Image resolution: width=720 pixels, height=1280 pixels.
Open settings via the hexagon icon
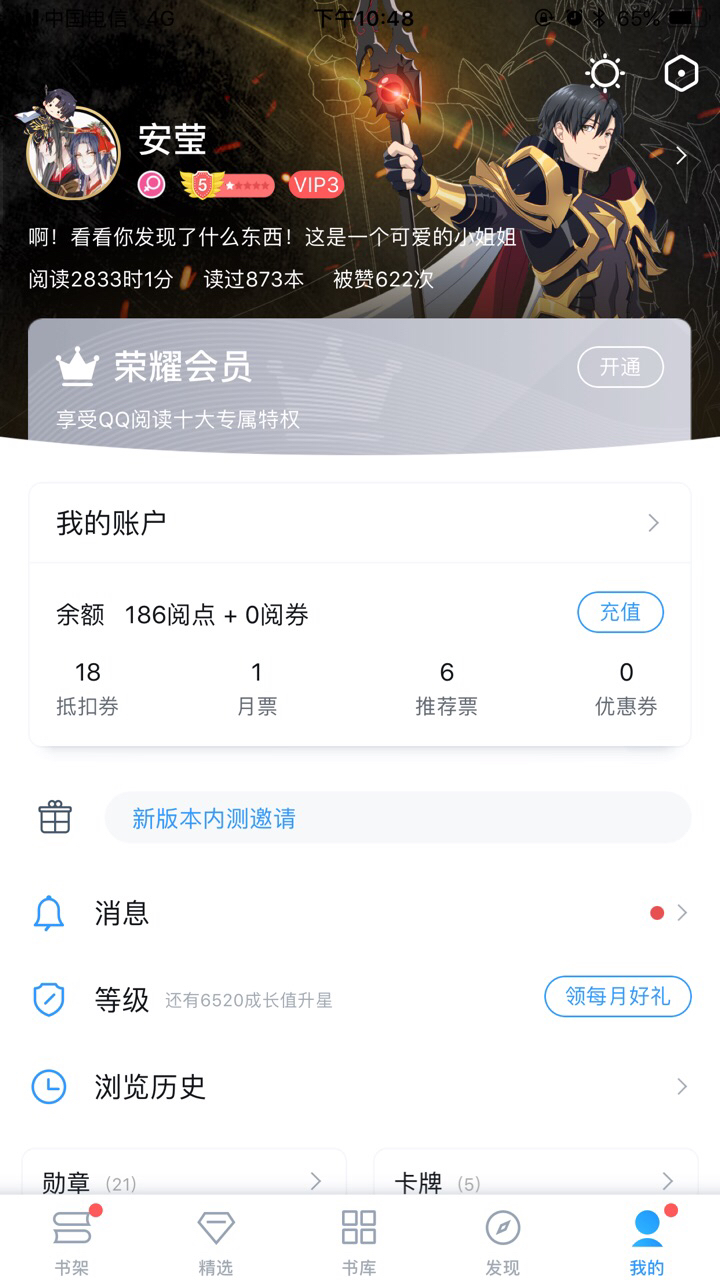click(681, 74)
